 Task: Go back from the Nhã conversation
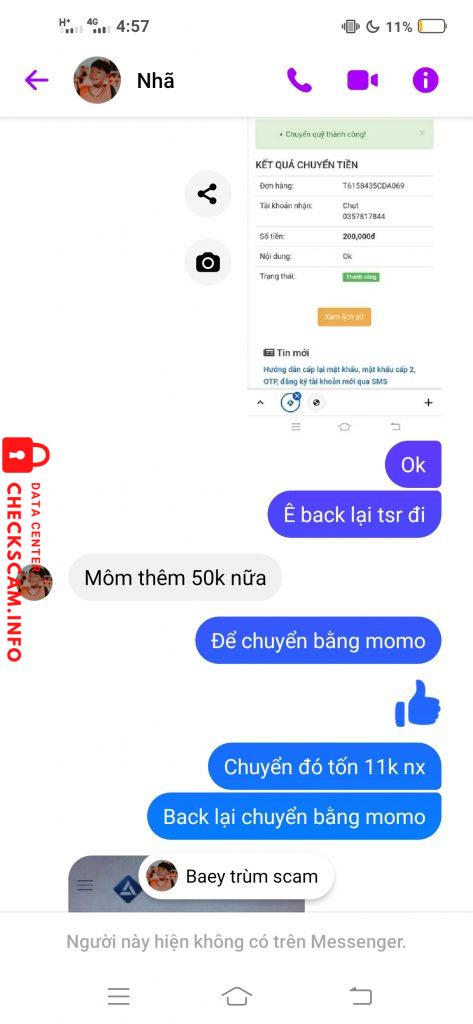(37, 80)
